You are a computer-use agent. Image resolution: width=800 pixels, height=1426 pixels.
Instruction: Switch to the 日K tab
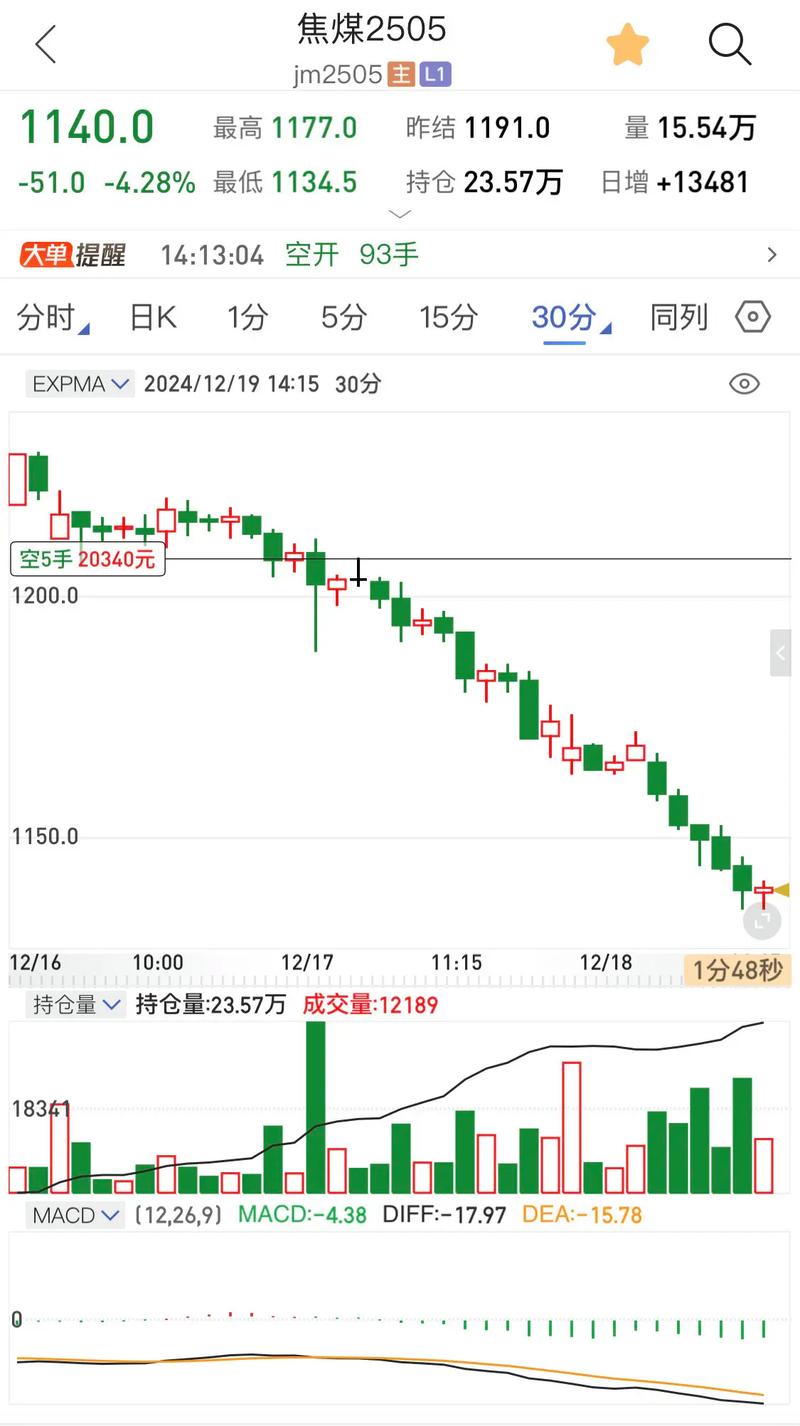(x=152, y=317)
